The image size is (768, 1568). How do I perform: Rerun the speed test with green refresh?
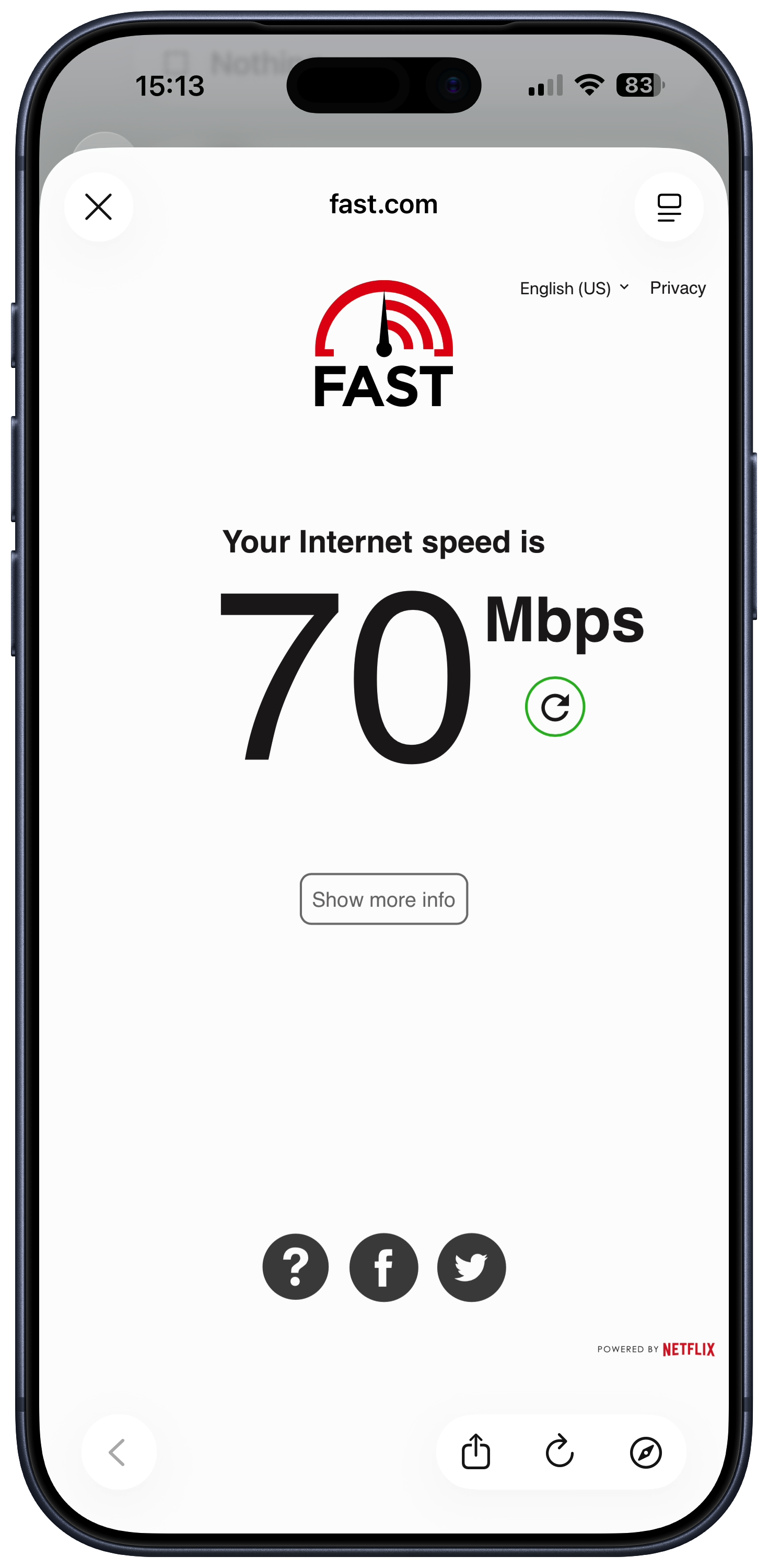pyautogui.click(x=554, y=707)
